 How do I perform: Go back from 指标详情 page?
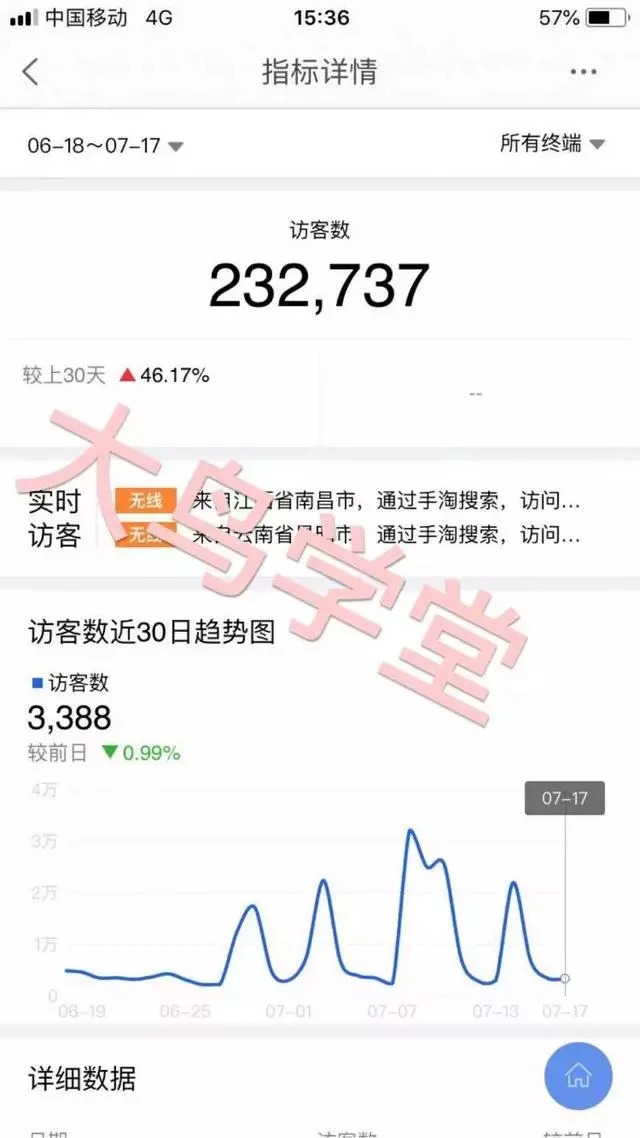30,72
